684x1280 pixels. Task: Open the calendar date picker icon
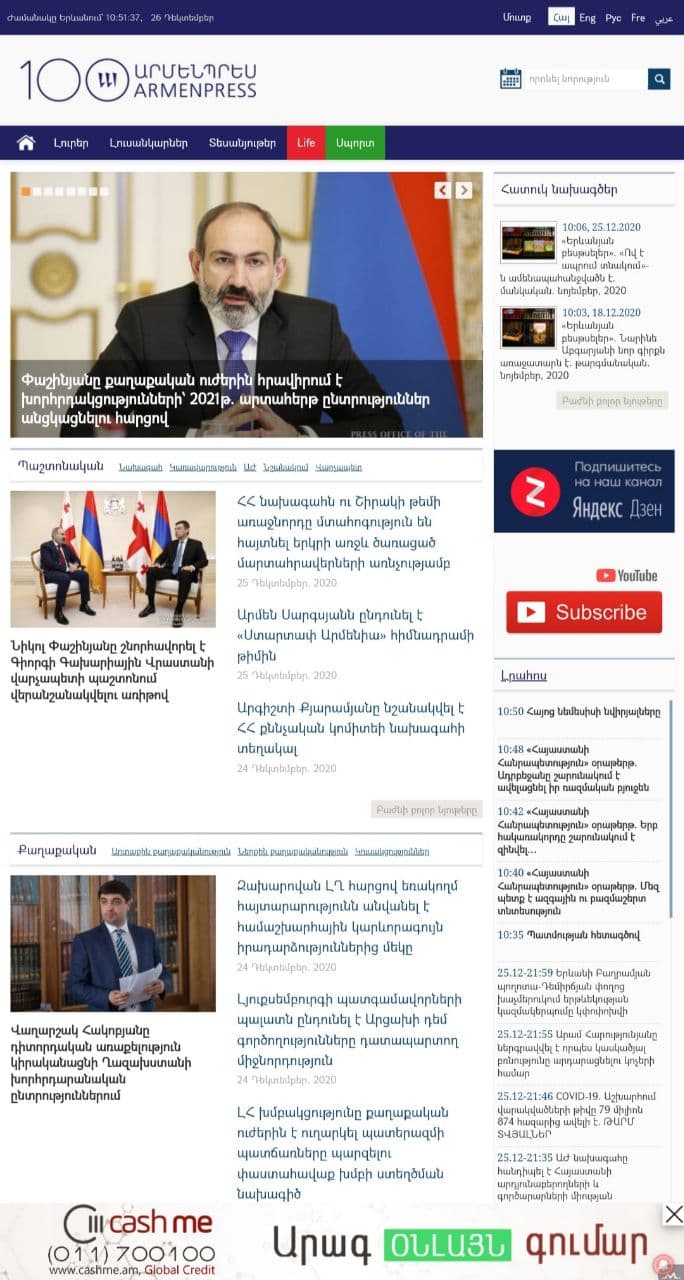coord(511,79)
